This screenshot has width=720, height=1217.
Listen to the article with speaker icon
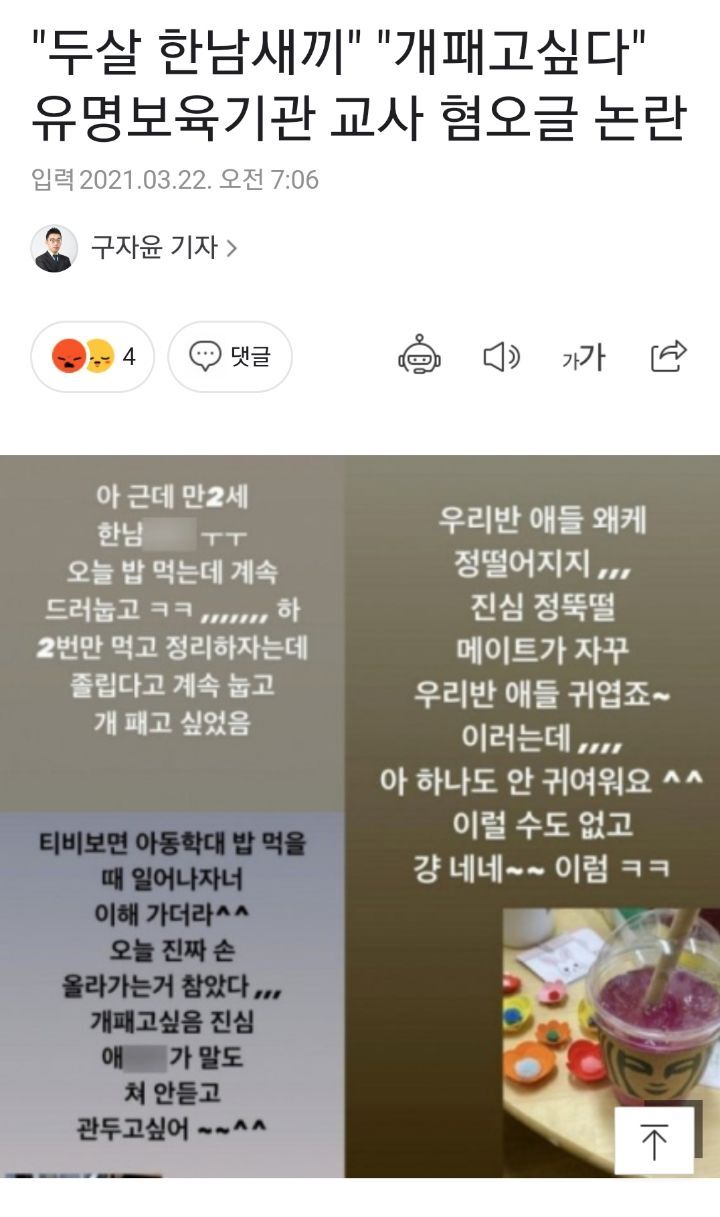click(501, 356)
